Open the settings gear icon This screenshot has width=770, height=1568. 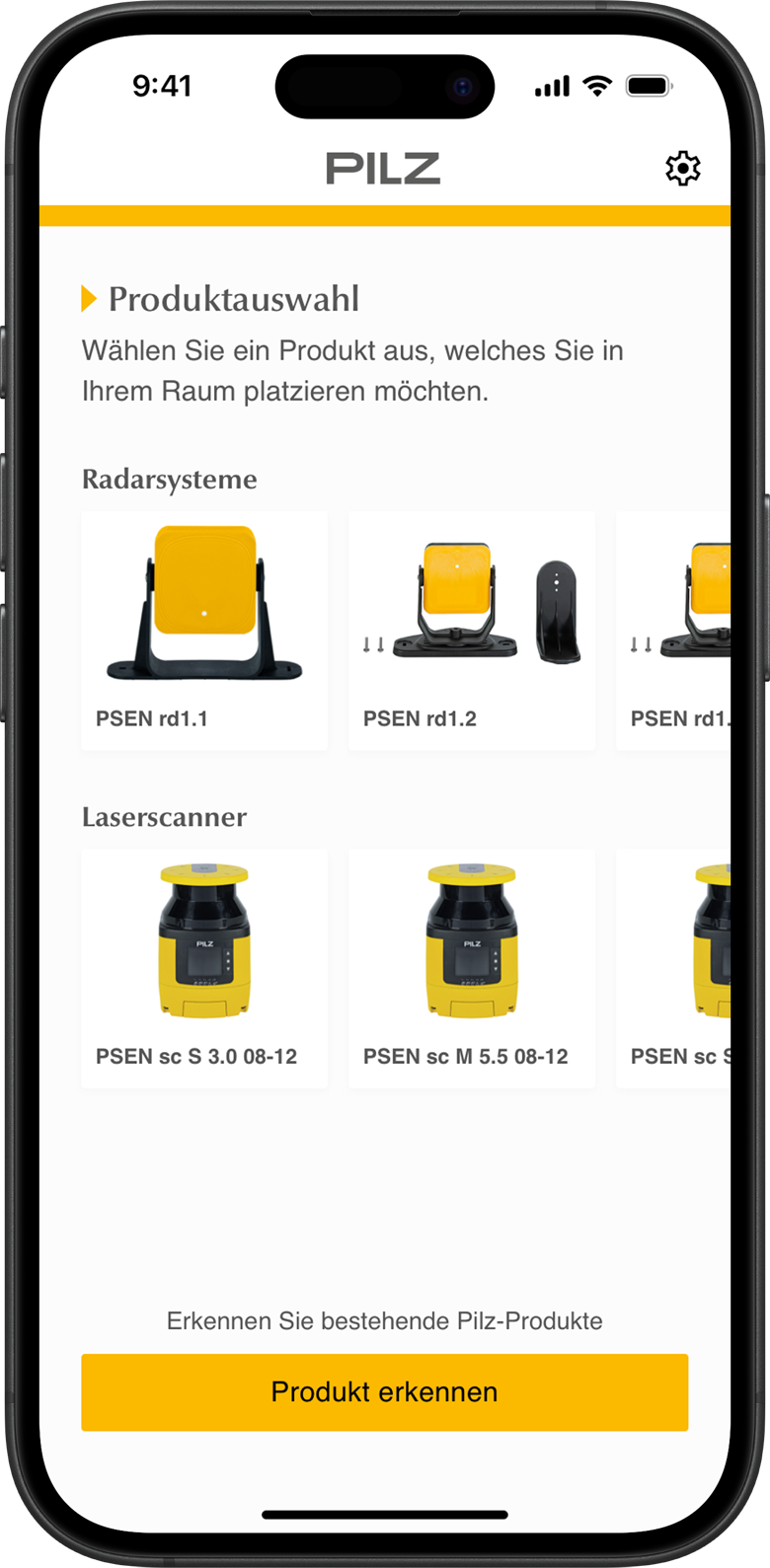click(682, 169)
